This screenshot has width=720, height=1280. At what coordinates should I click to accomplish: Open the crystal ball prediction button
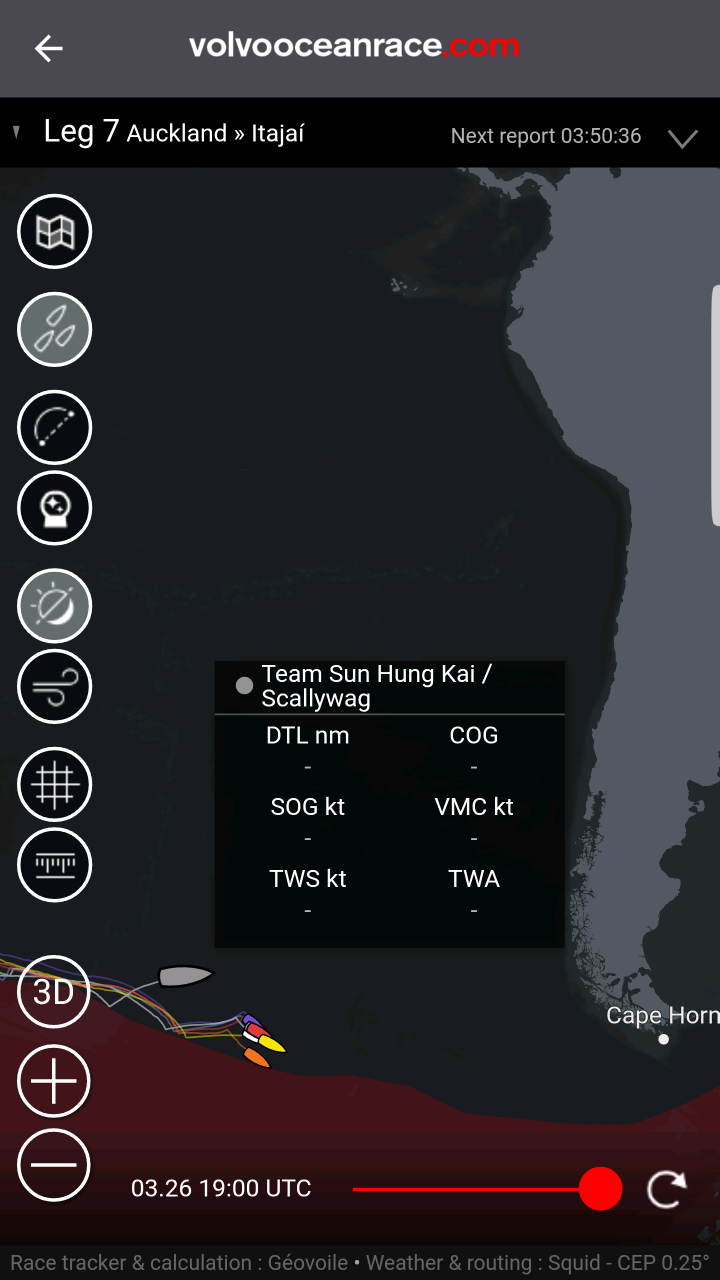55,508
